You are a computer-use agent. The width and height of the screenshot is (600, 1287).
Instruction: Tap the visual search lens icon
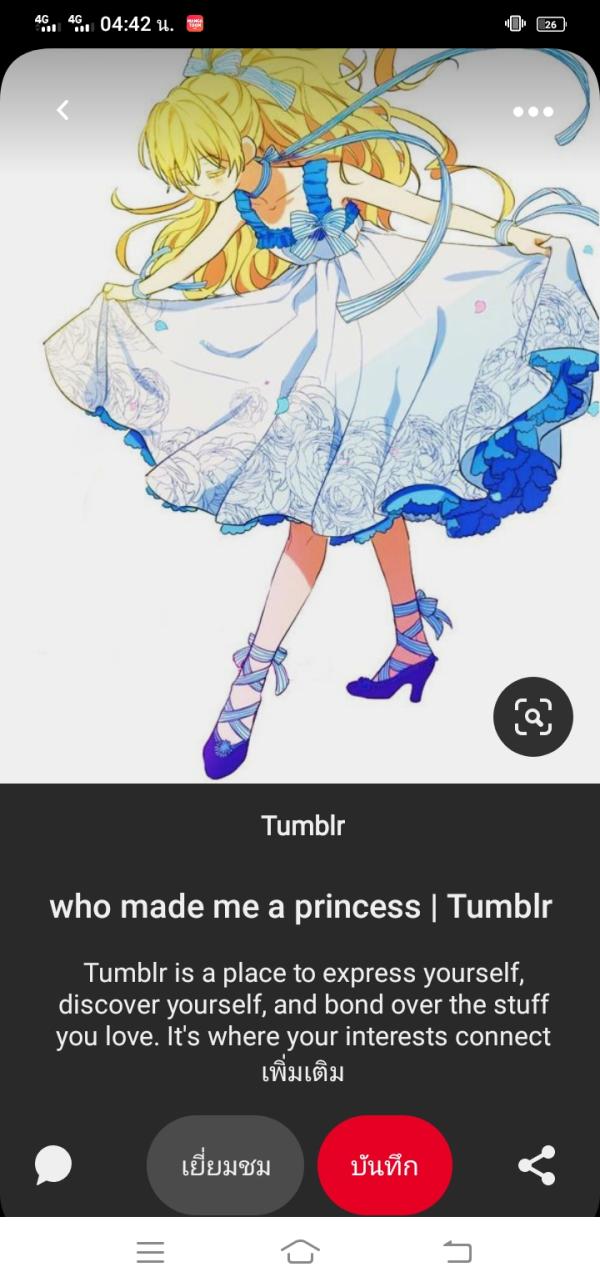coord(533,716)
